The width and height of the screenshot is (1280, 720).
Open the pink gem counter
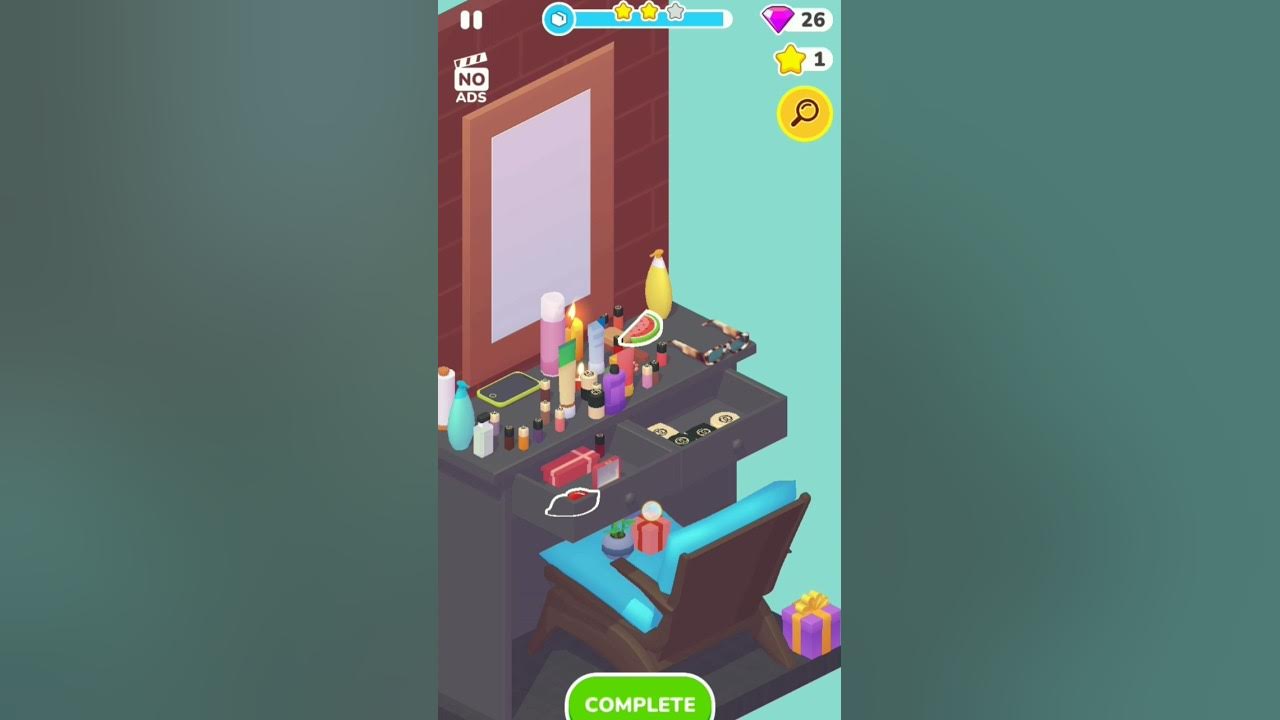[x=797, y=19]
